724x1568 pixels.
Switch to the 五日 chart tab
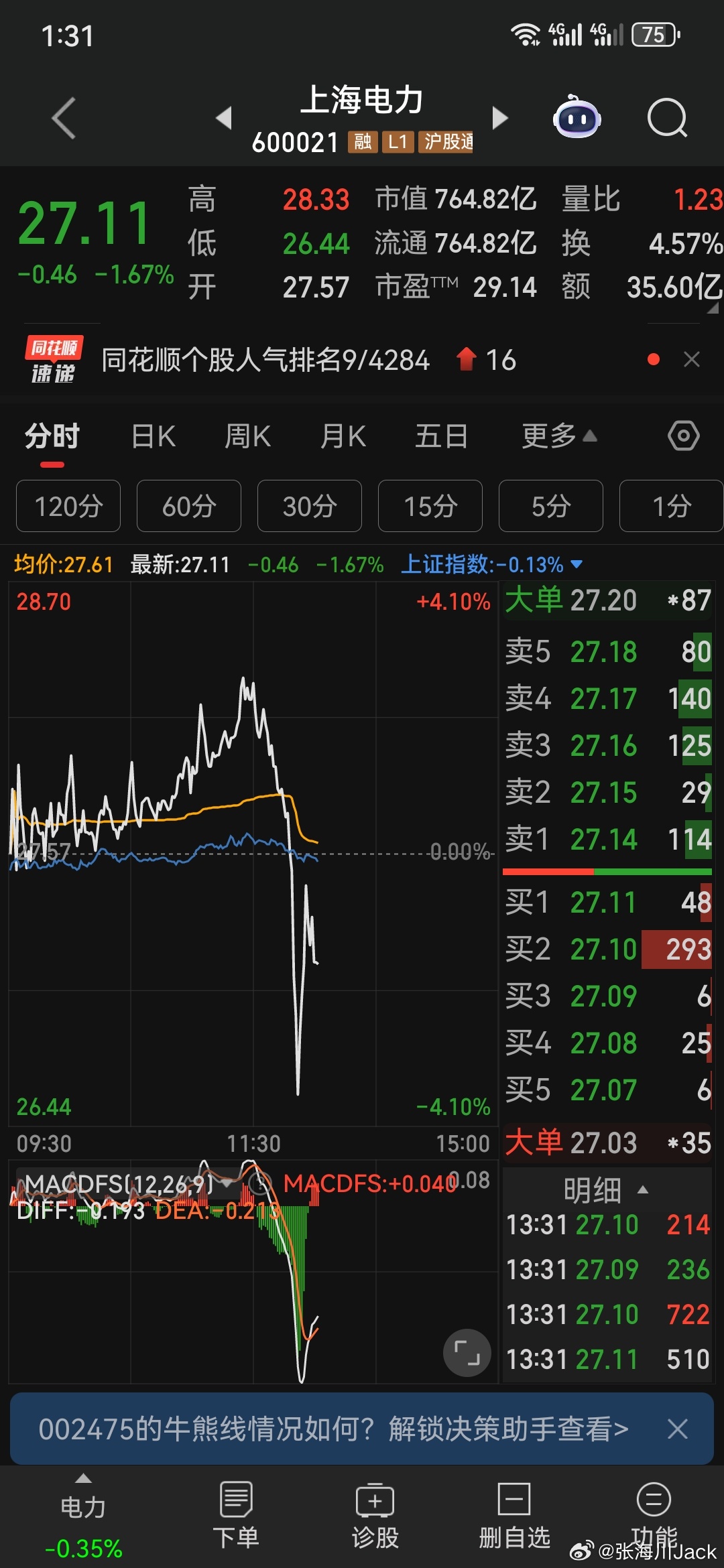click(x=441, y=437)
